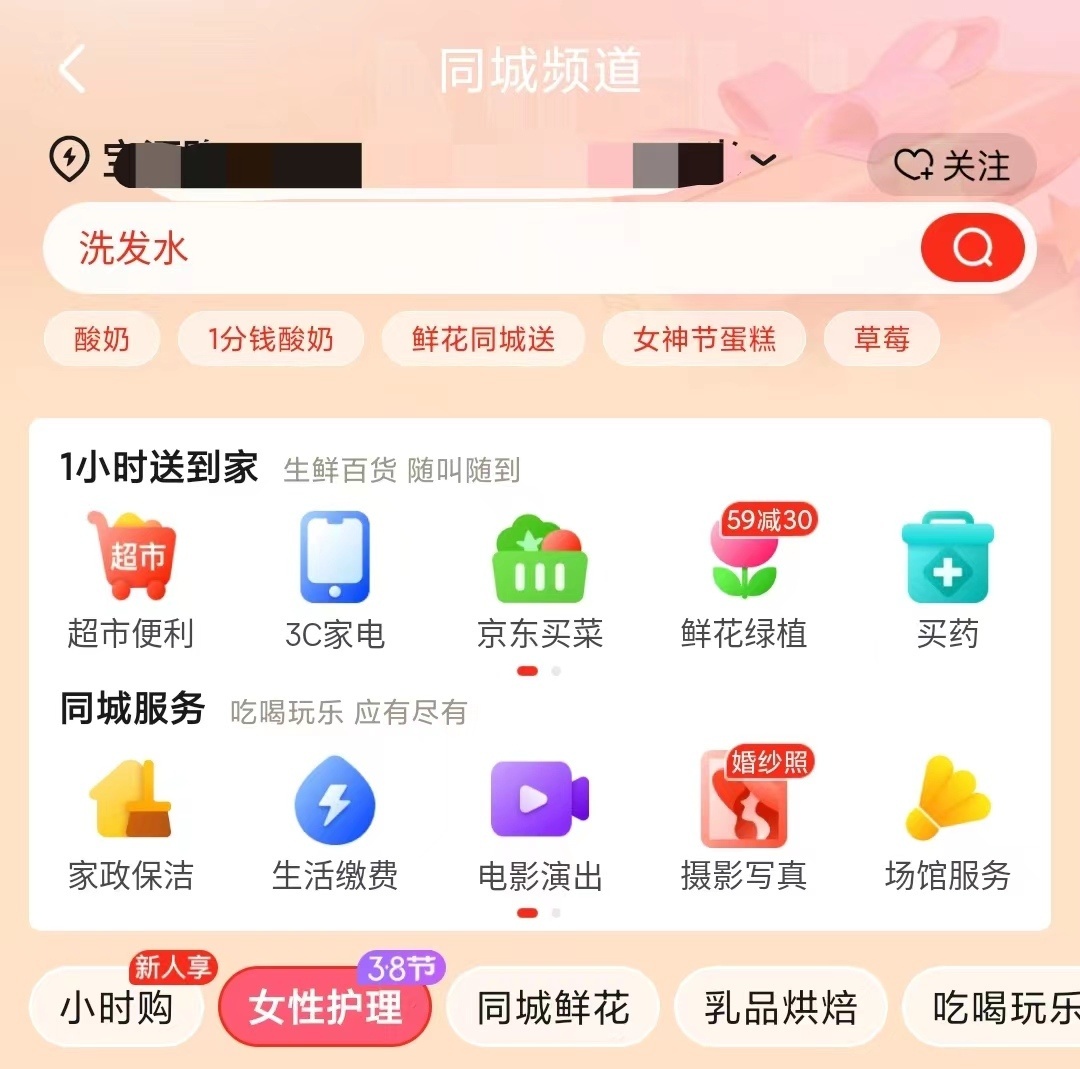1080x1069 pixels.
Task: Switch to the 同城鲜花 tab
Action: (553, 1008)
